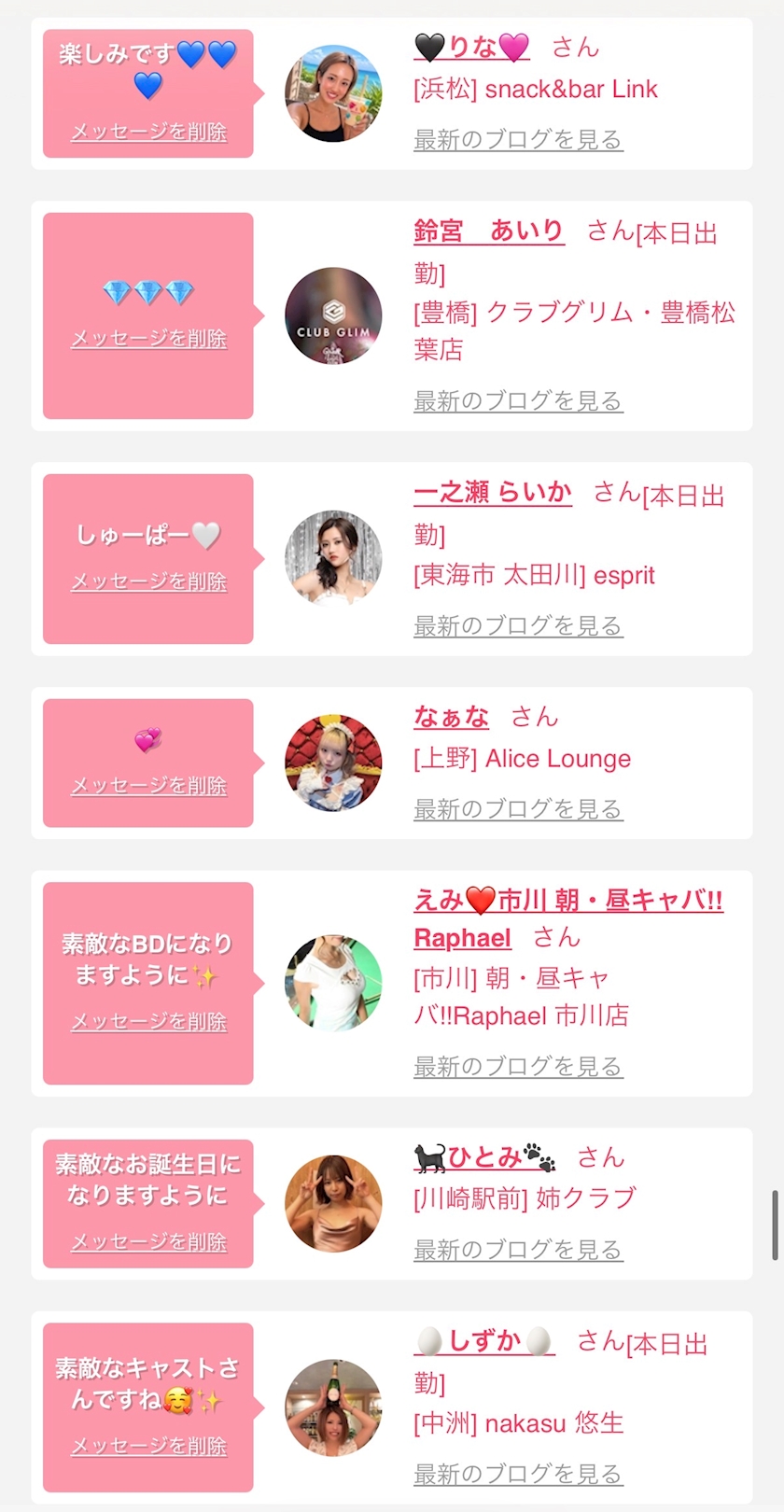This screenshot has width=784, height=1512.
Task: View latest blog of りな
Action: coord(518,140)
